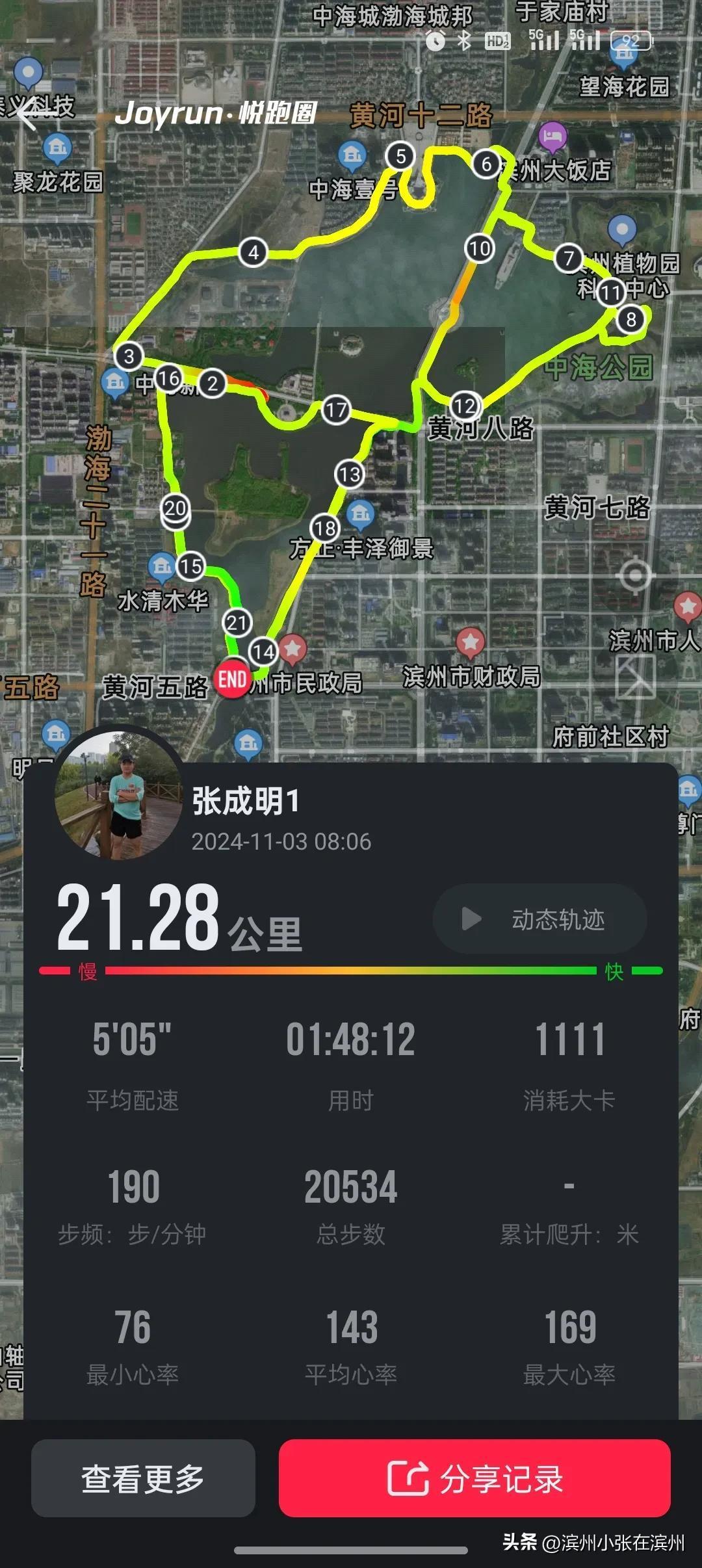Tap kilometer marker 12 on the route

tap(464, 404)
